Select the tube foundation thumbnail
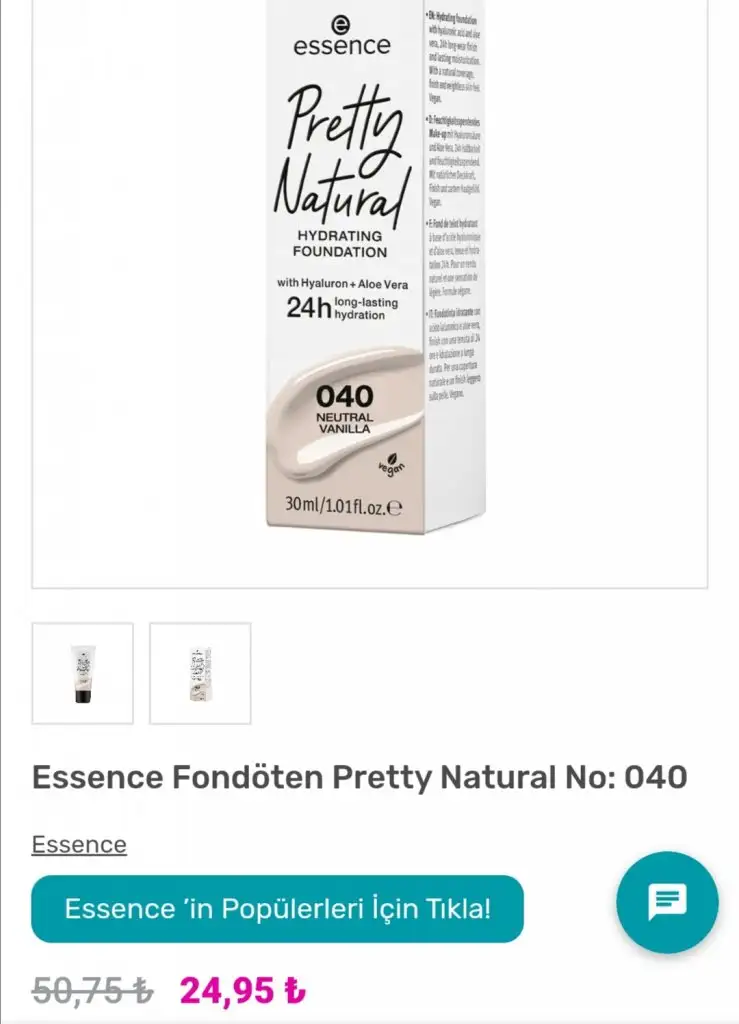Image resolution: width=739 pixels, height=1024 pixels. point(83,673)
